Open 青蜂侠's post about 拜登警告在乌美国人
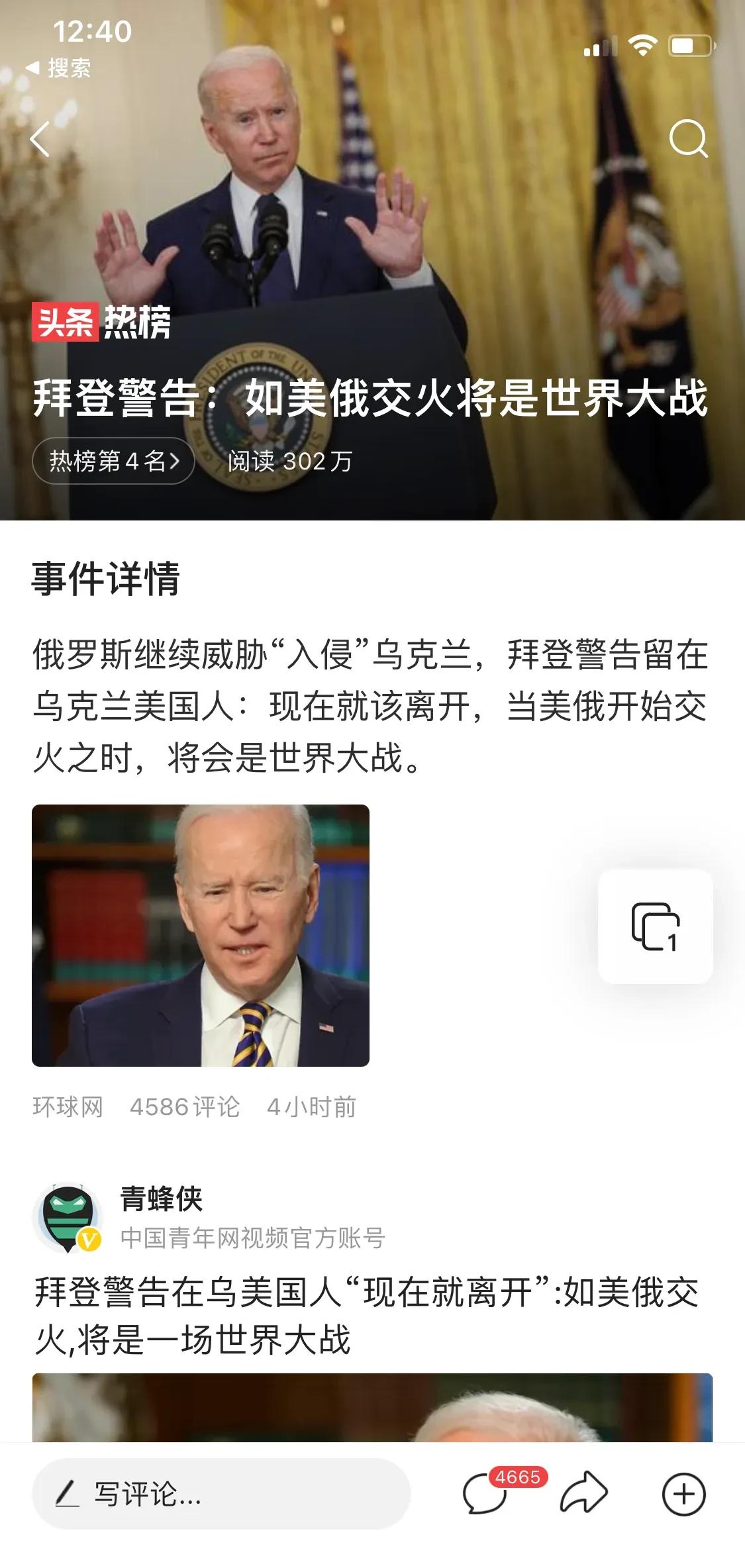The height and width of the screenshot is (1568, 745). click(366, 1315)
